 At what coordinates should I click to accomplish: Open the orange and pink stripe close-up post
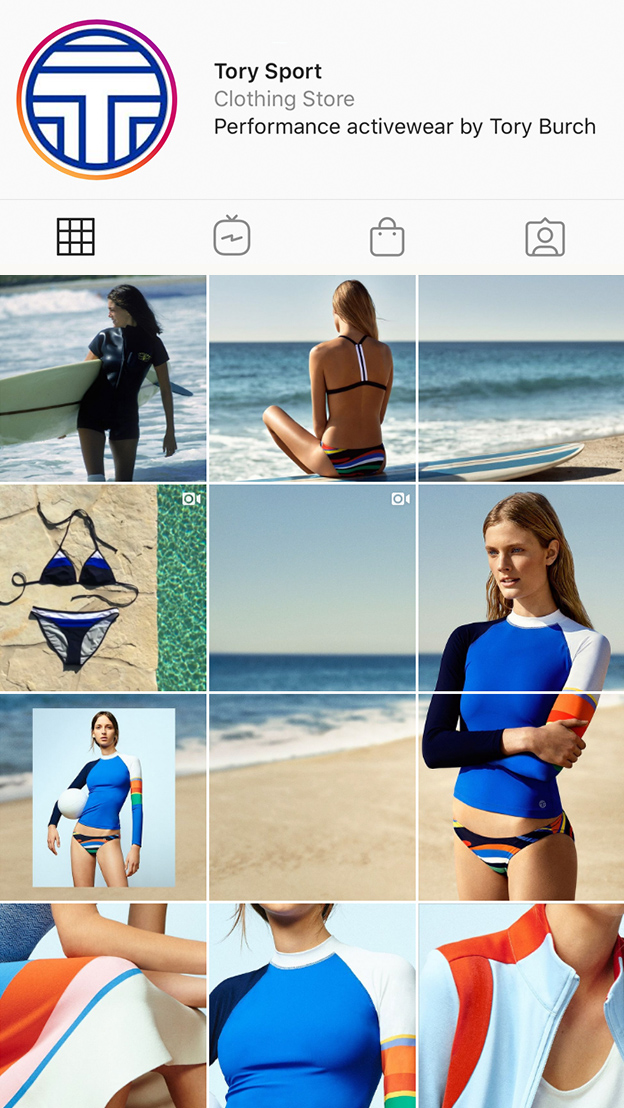tap(103, 1006)
